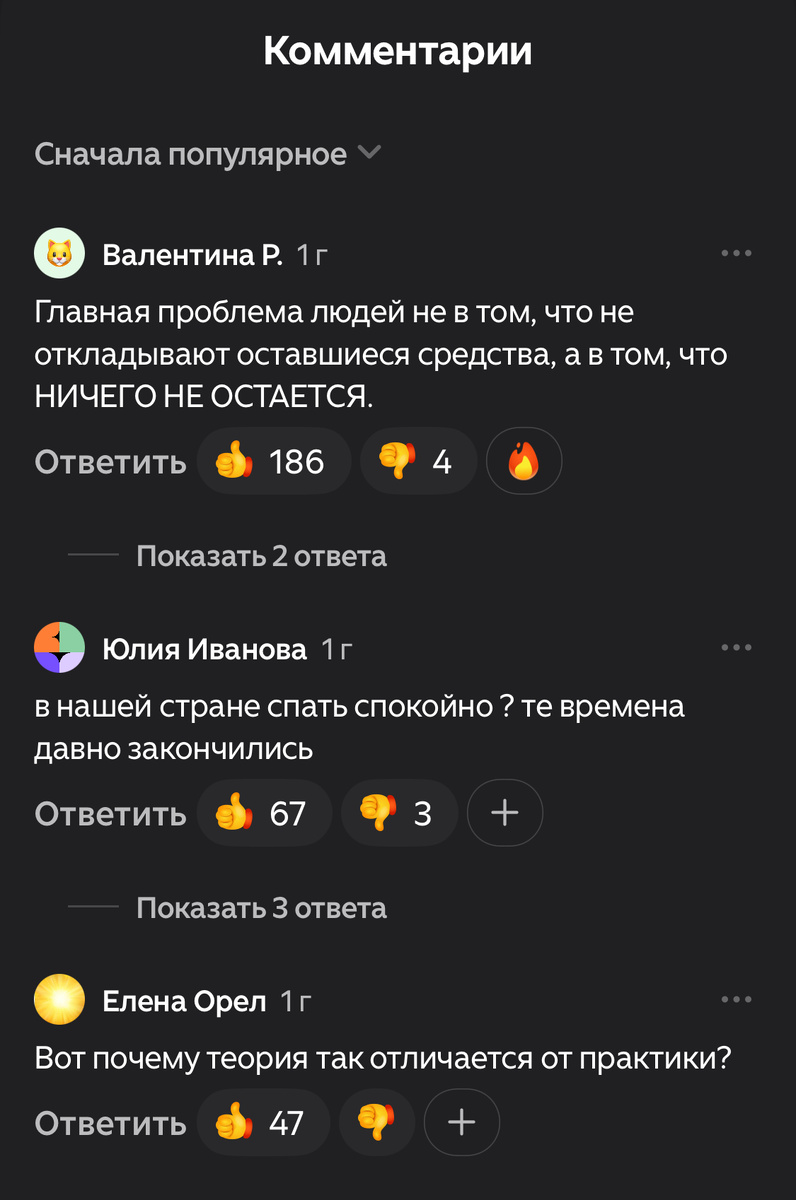796x1200 pixels.
Task: Add a reaction to Юлия Иванова's comment
Action: click(x=504, y=813)
